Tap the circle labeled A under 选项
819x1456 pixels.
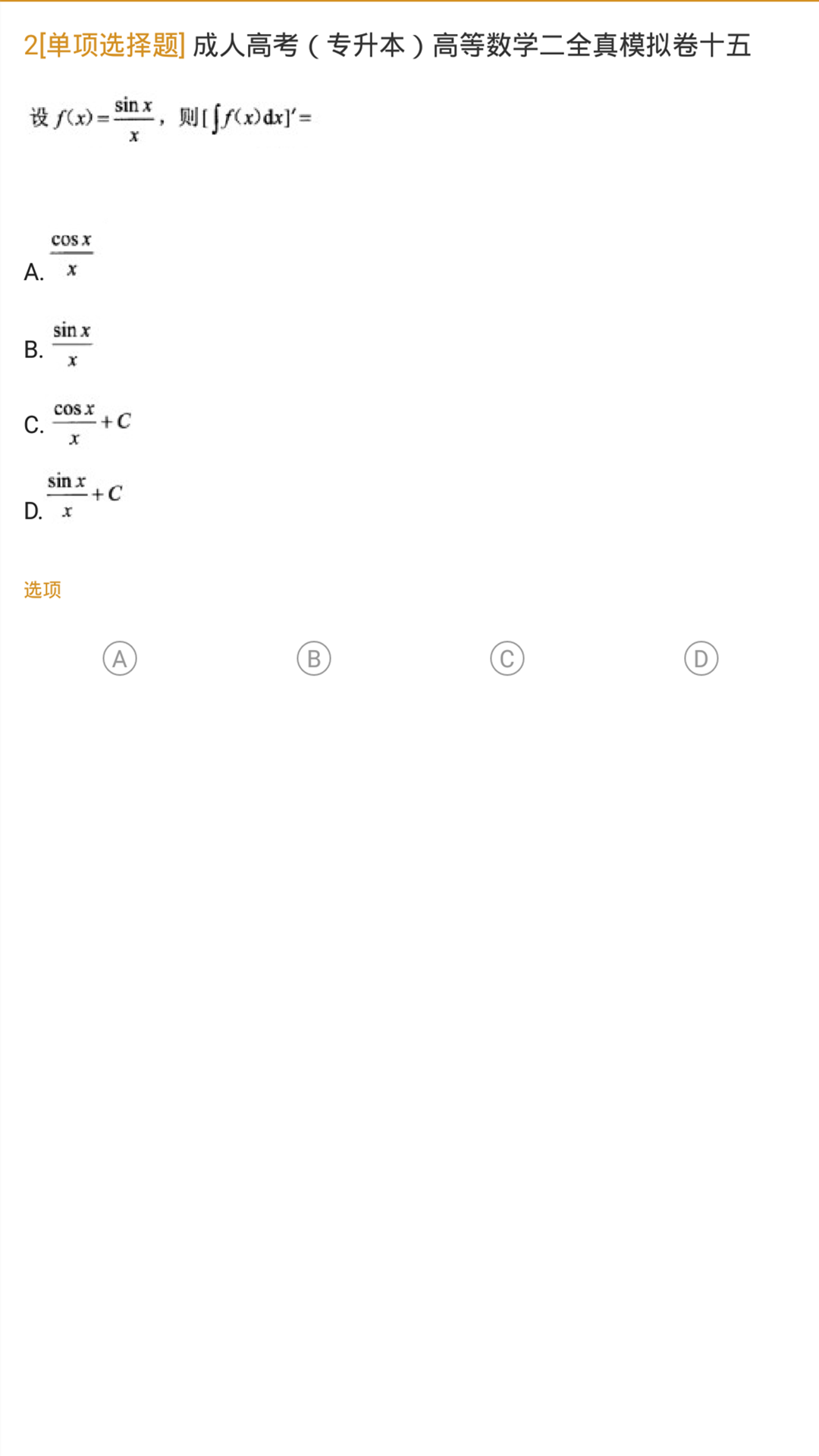(x=120, y=657)
